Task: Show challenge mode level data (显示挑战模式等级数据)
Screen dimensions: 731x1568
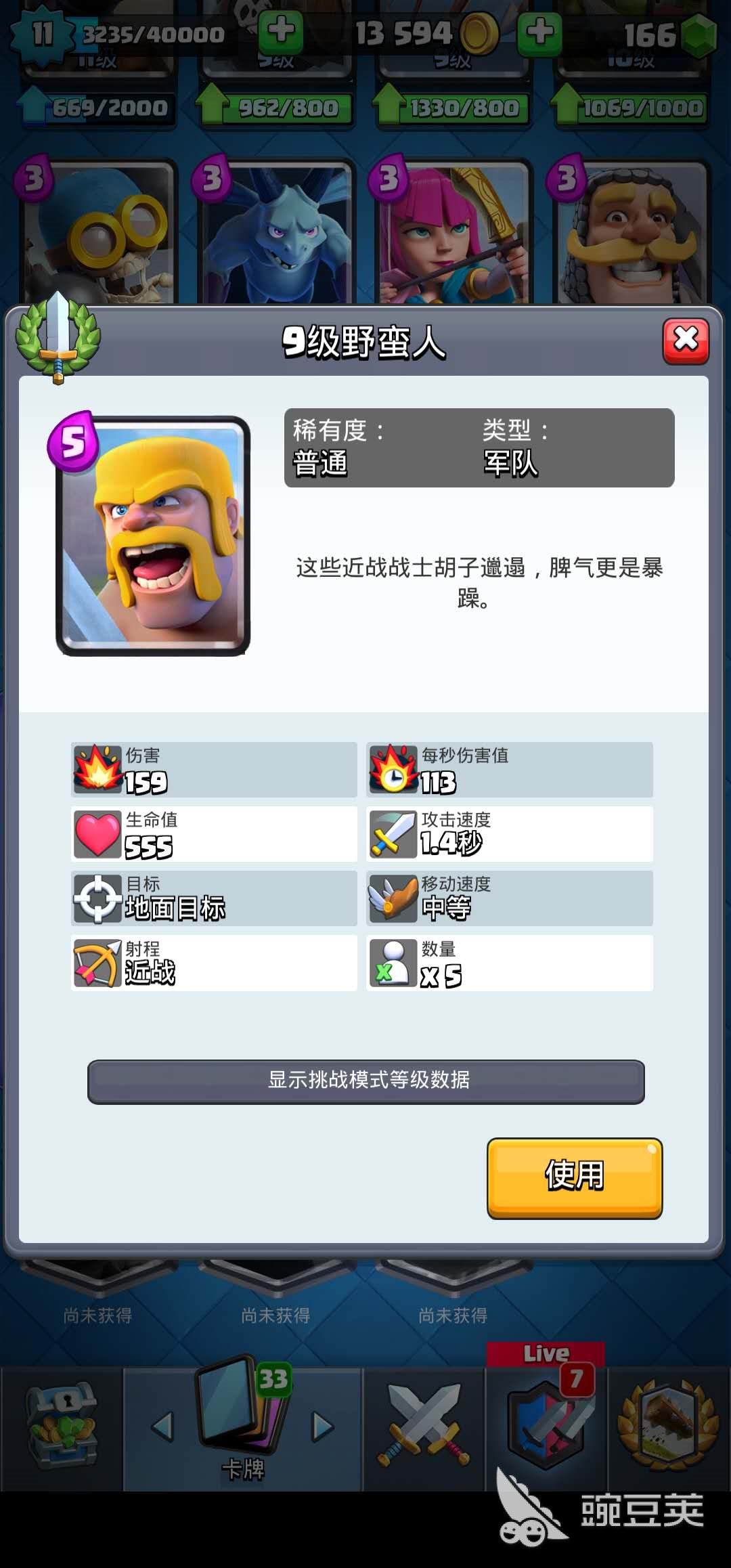Action: [365, 1081]
